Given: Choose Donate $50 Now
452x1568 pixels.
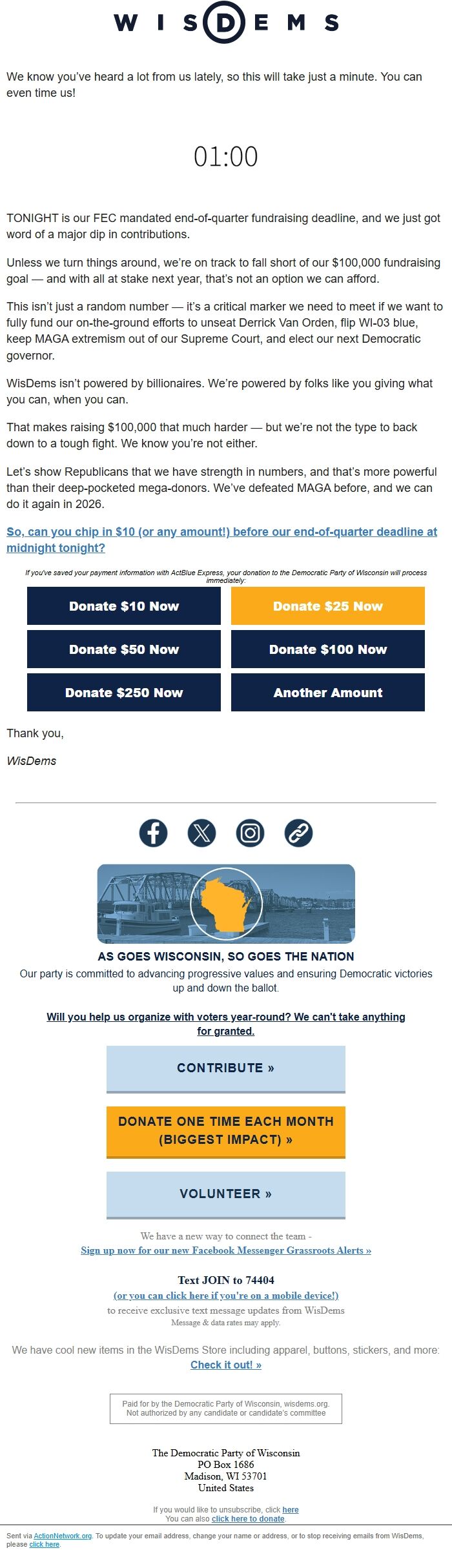Looking at the screenshot, I should 124,649.
